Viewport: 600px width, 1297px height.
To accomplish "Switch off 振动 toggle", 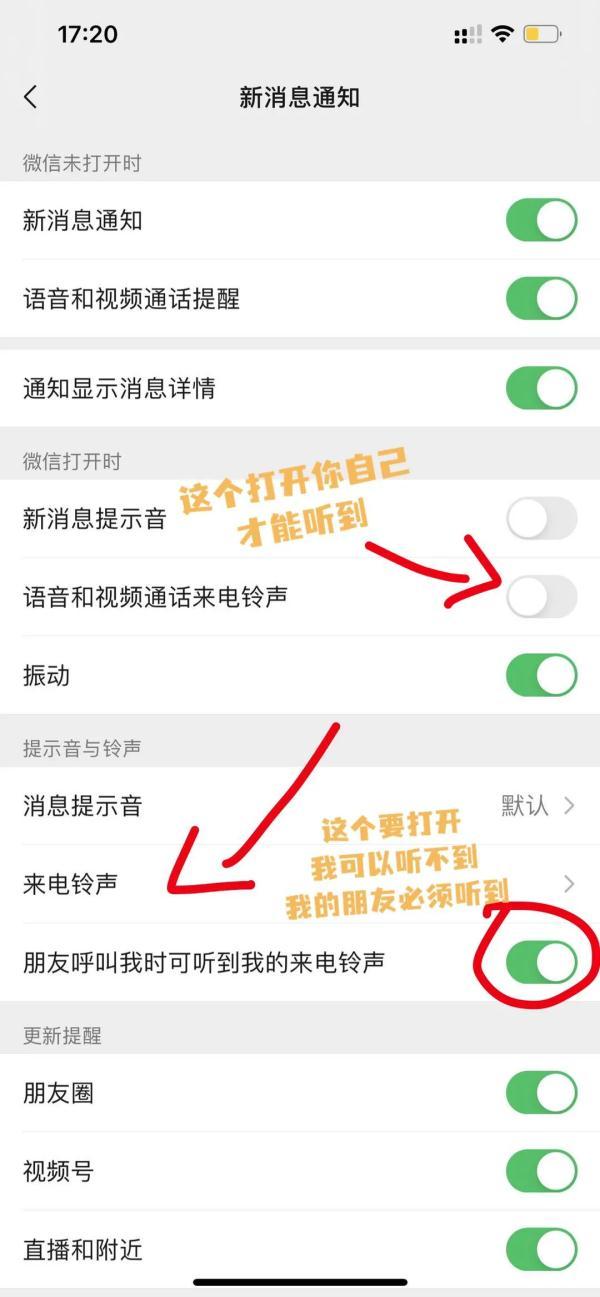I will click(541, 675).
